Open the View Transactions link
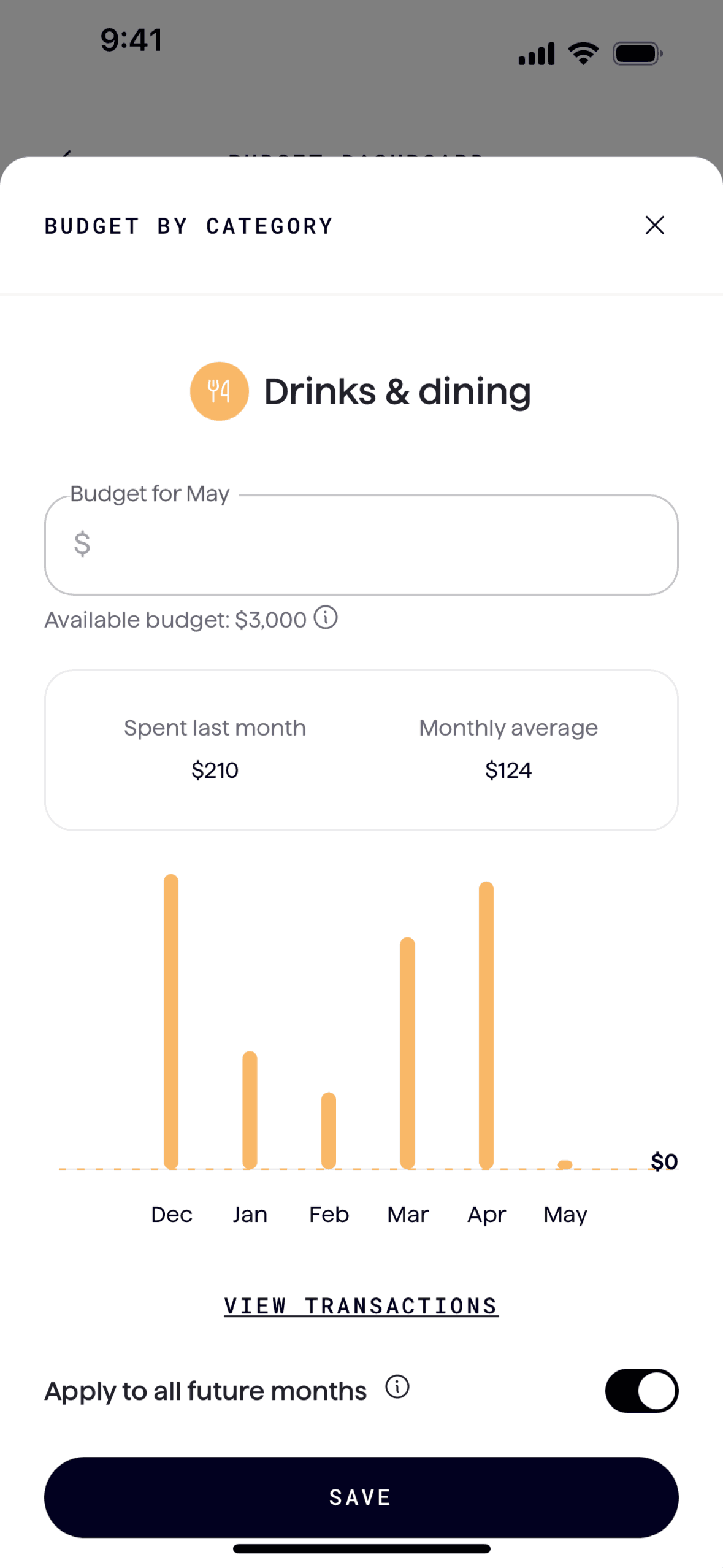This screenshot has height=1568, width=723. (x=361, y=1305)
